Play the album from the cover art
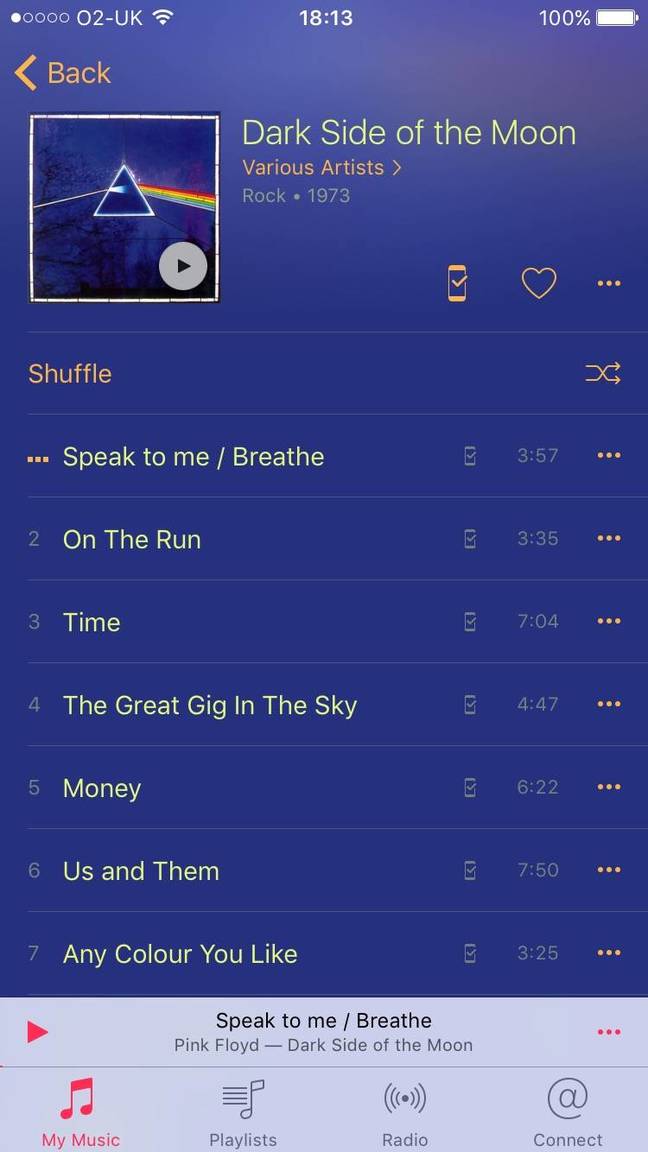The width and height of the screenshot is (648, 1152). 183,266
